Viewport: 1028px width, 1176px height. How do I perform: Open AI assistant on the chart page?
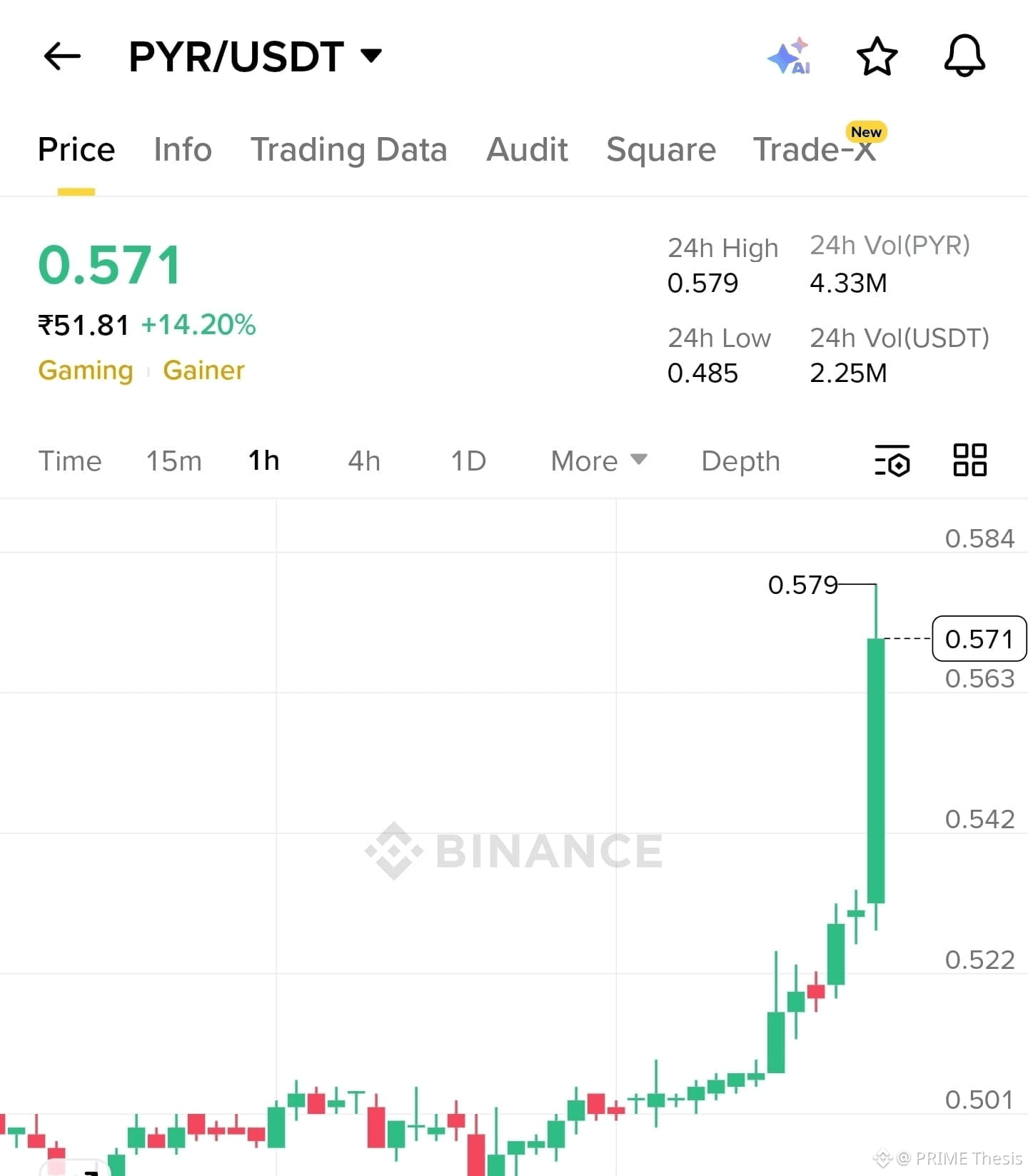click(x=790, y=56)
